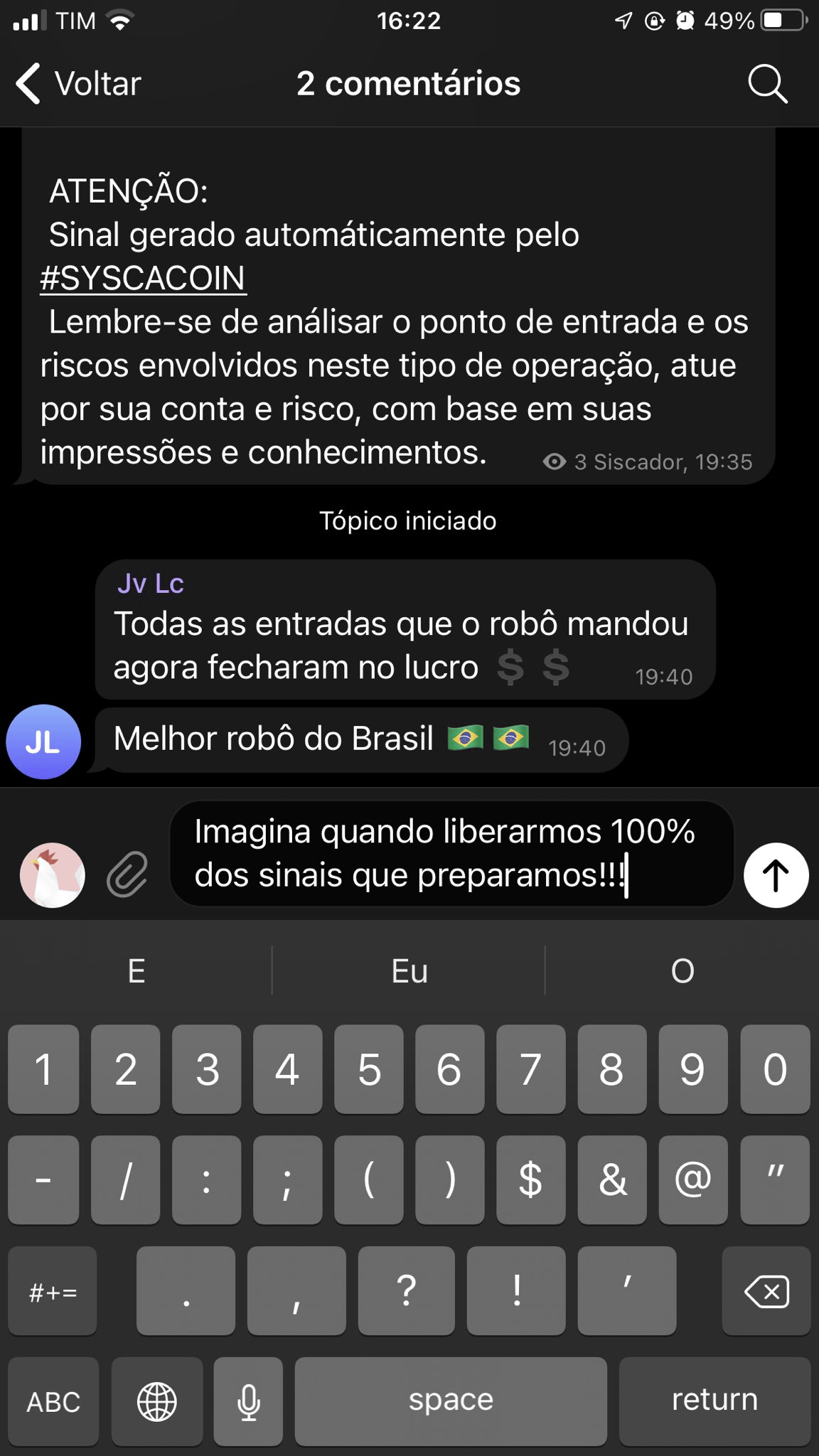Change keyboard language with globe key

point(156,1401)
